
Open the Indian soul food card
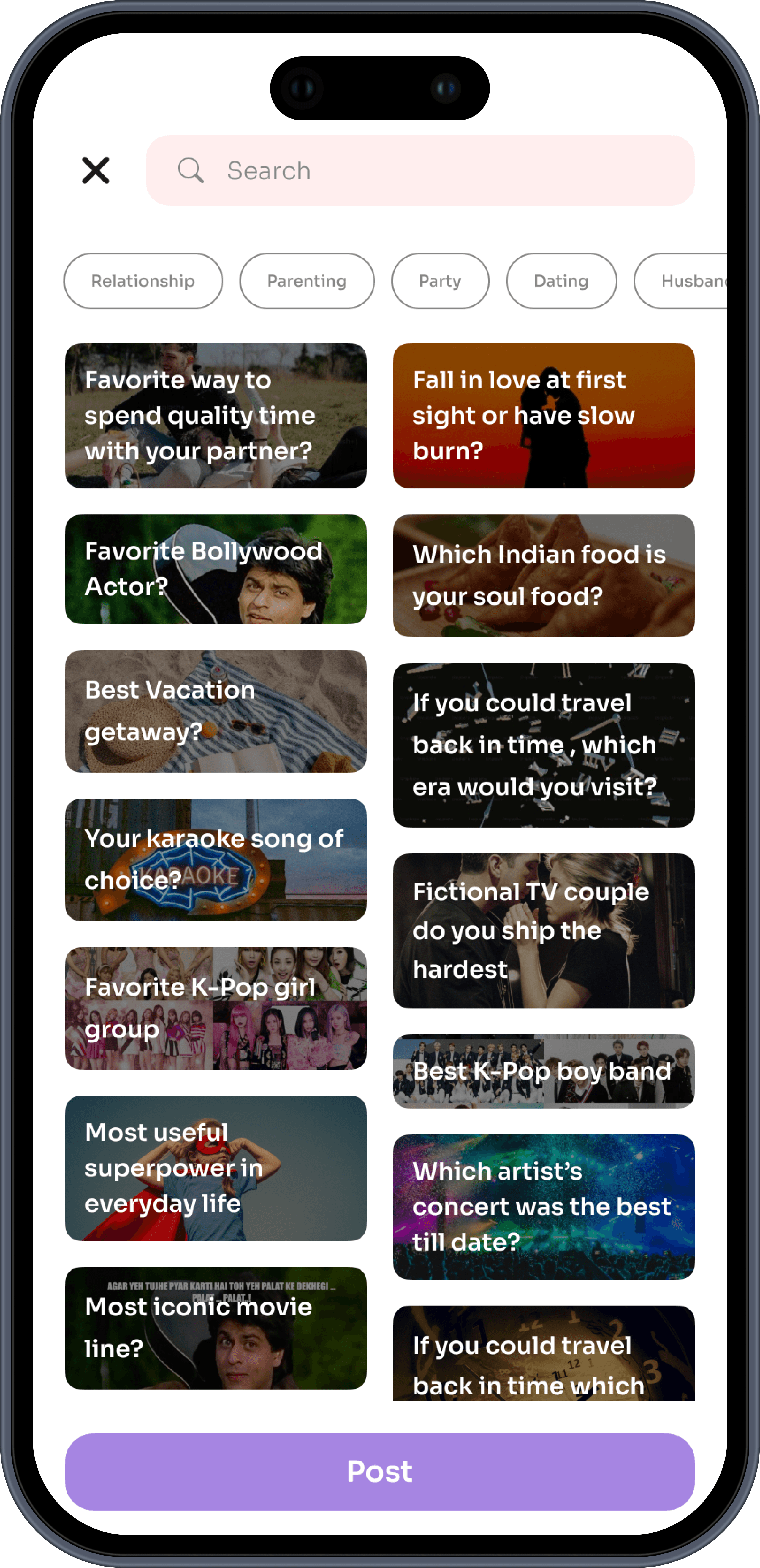pyautogui.click(x=543, y=575)
